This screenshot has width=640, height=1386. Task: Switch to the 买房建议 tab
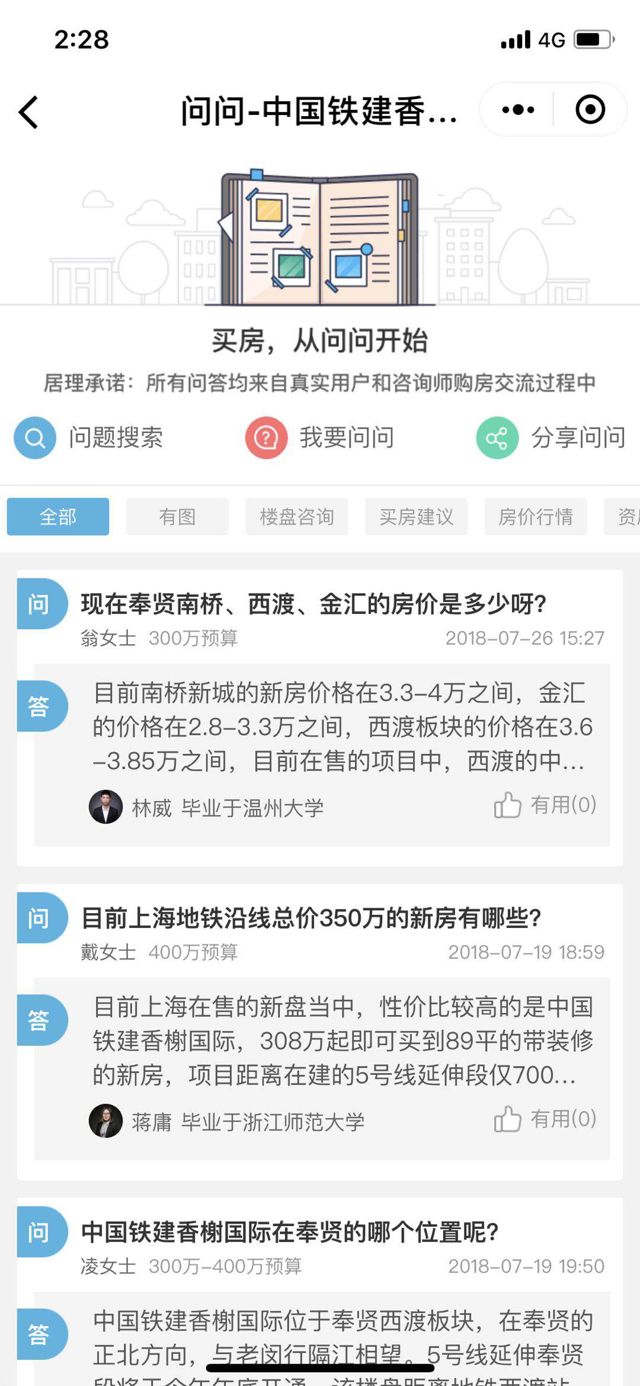tap(416, 517)
